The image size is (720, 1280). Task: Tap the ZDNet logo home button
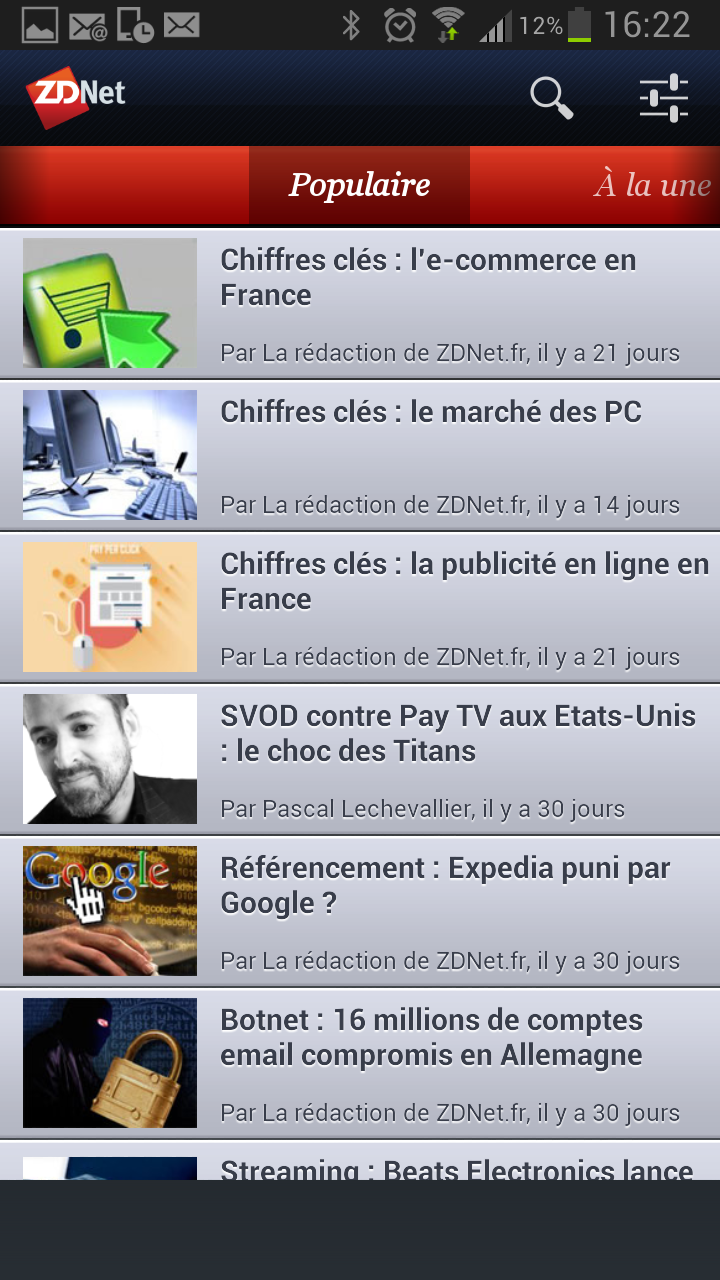(76, 97)
